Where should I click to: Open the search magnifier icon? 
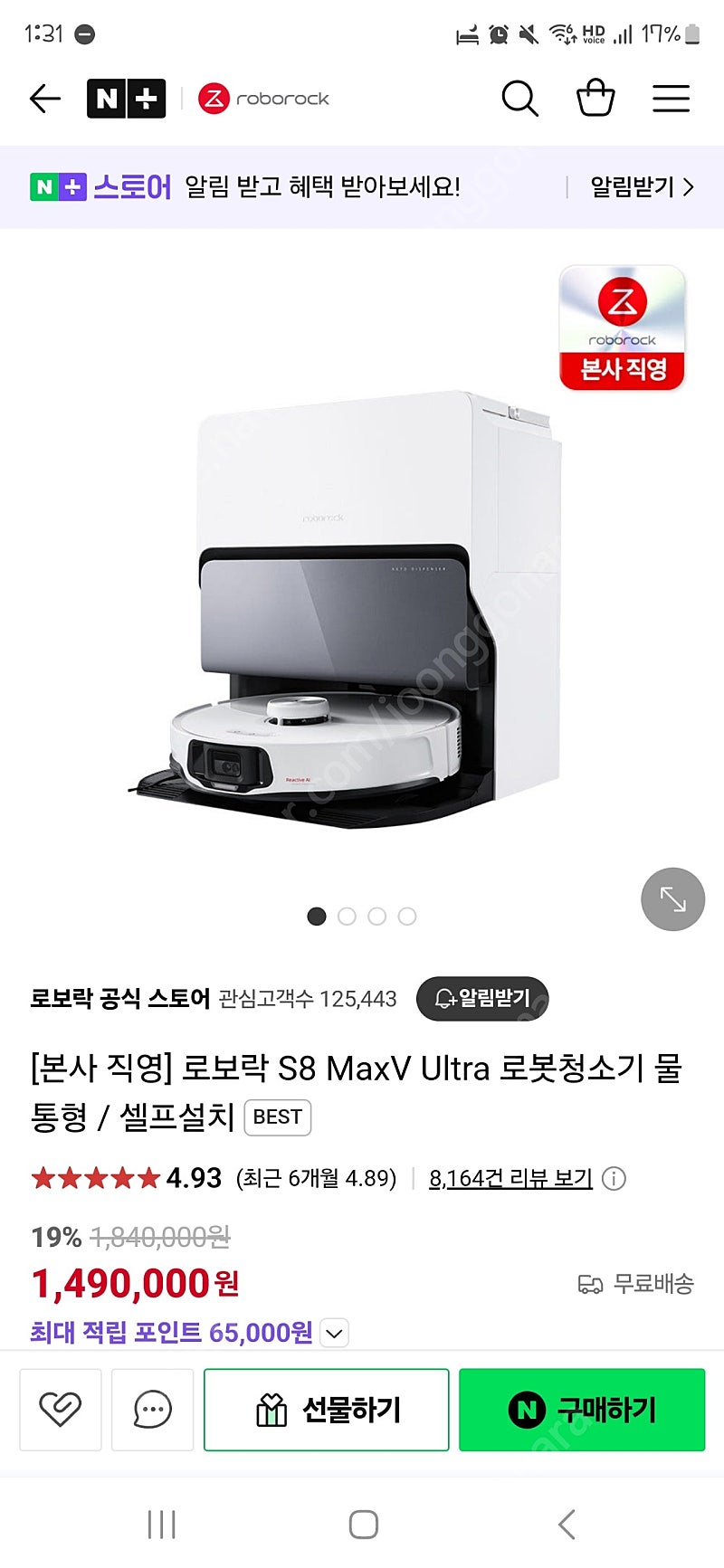point(519,99)
